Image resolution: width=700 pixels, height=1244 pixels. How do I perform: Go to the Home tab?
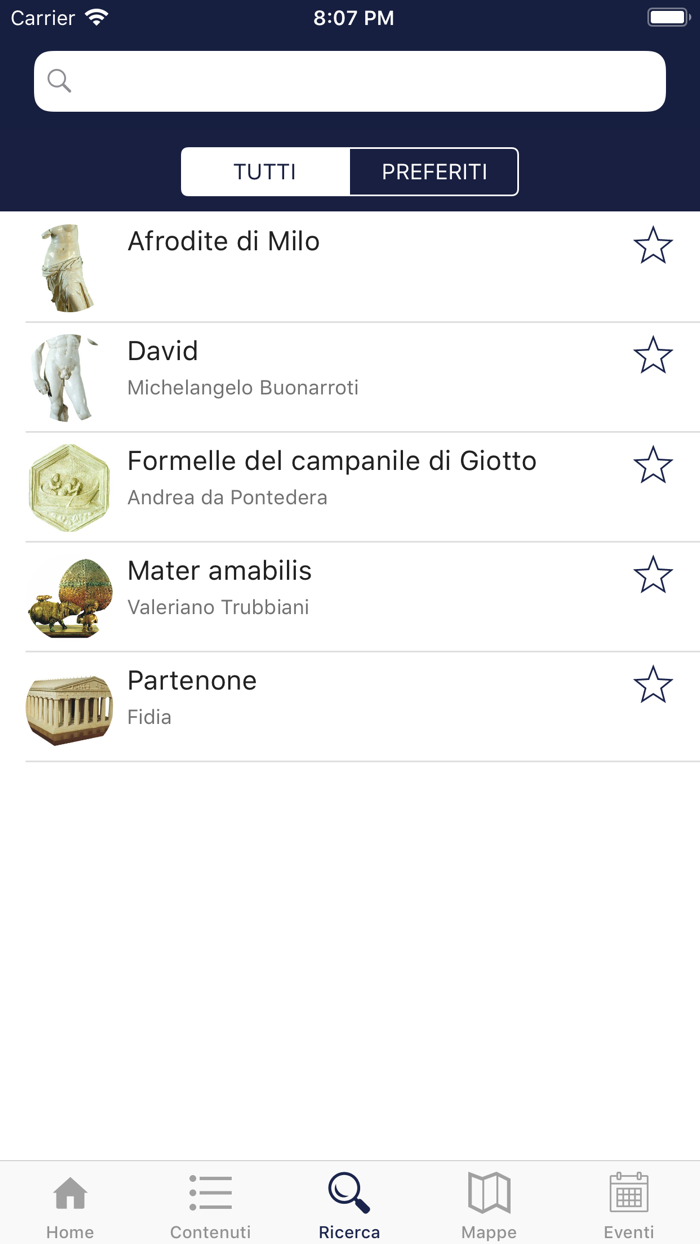click(x=70, y=1205)
